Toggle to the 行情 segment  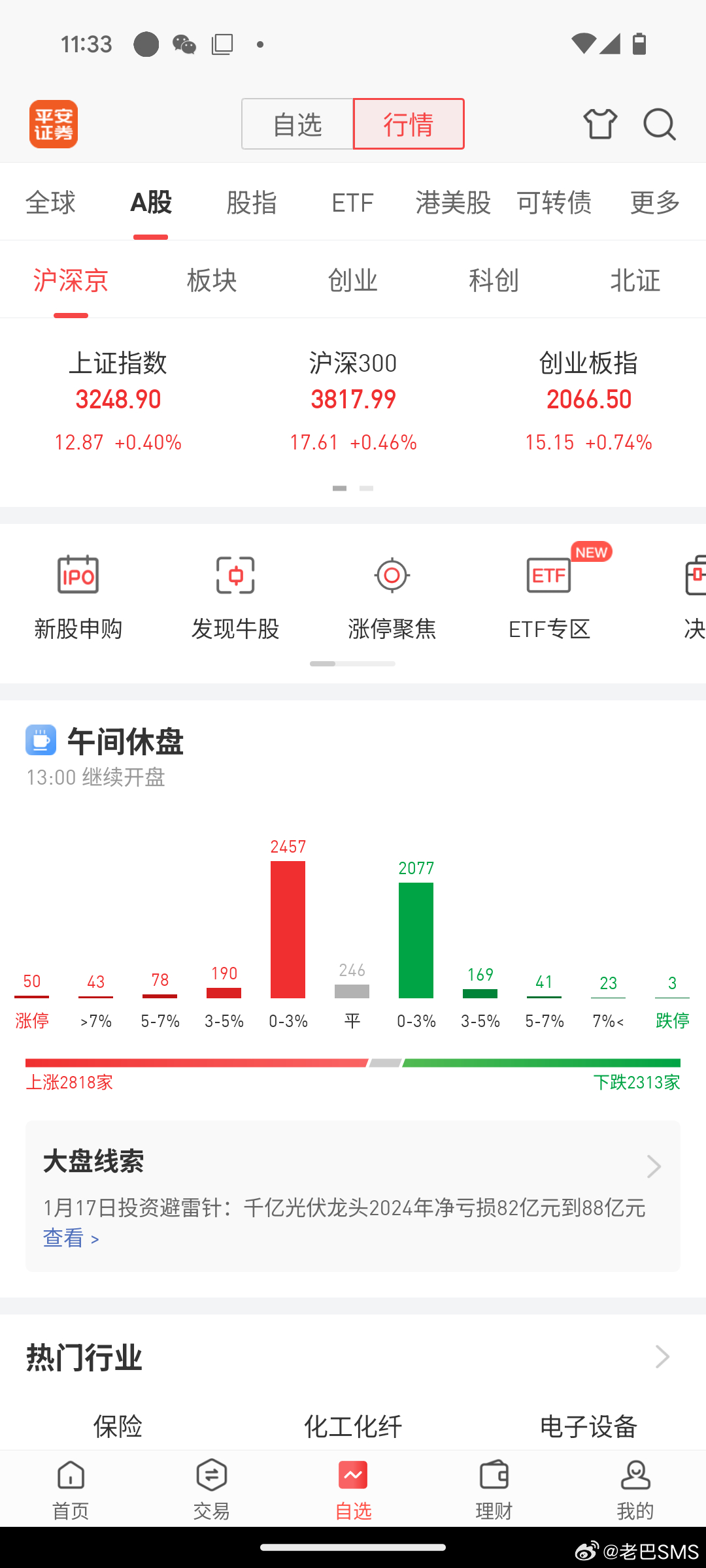pos(409,124)
